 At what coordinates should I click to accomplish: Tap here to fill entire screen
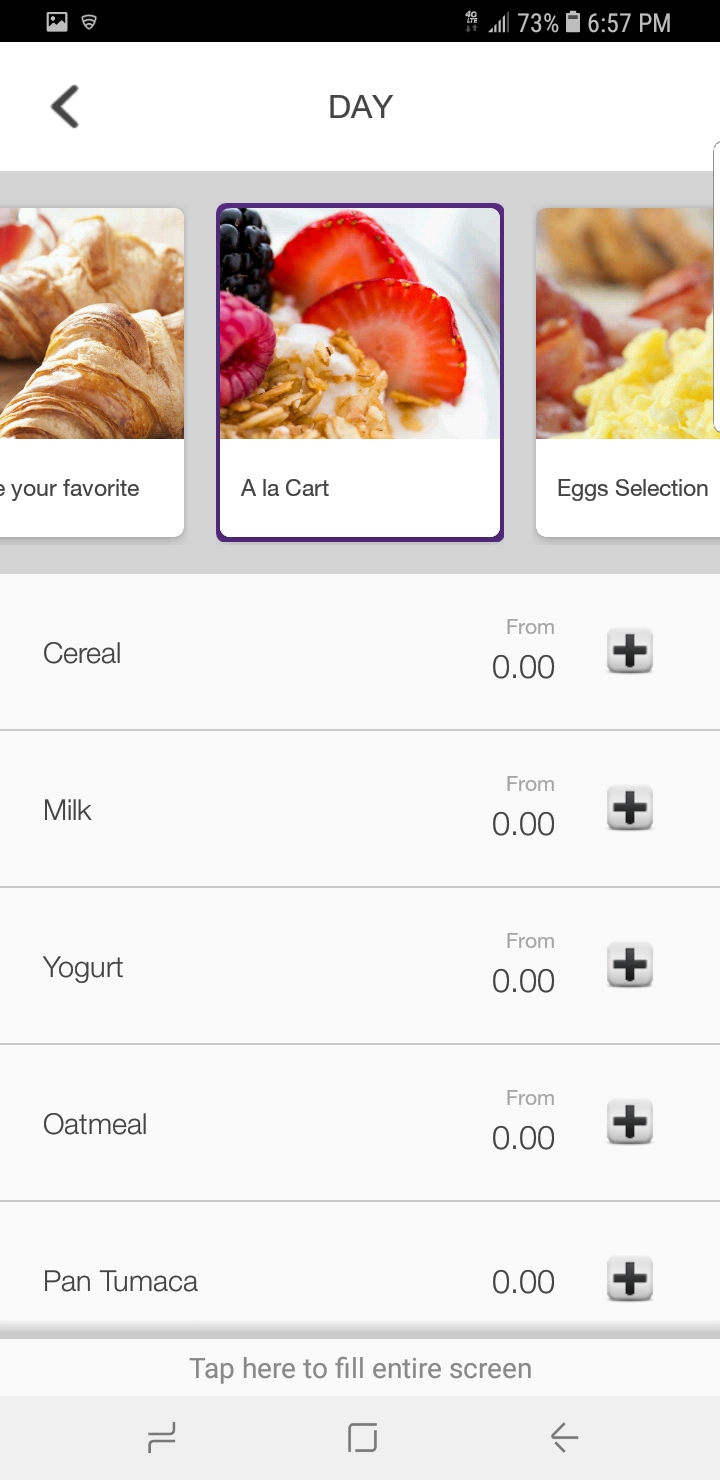click(360, 1368)
